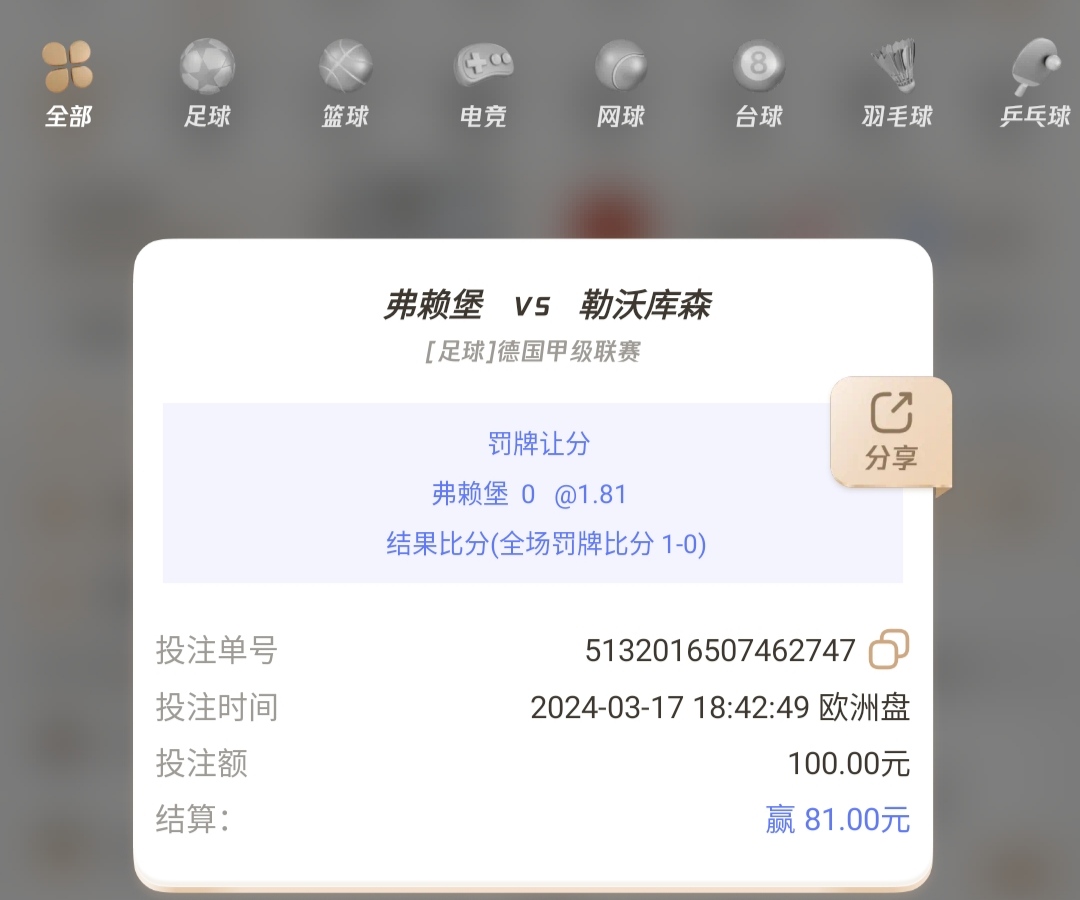Select the 网球 tab
Viewport: 1080px width, 900px height.
click(x=621, y=84)
